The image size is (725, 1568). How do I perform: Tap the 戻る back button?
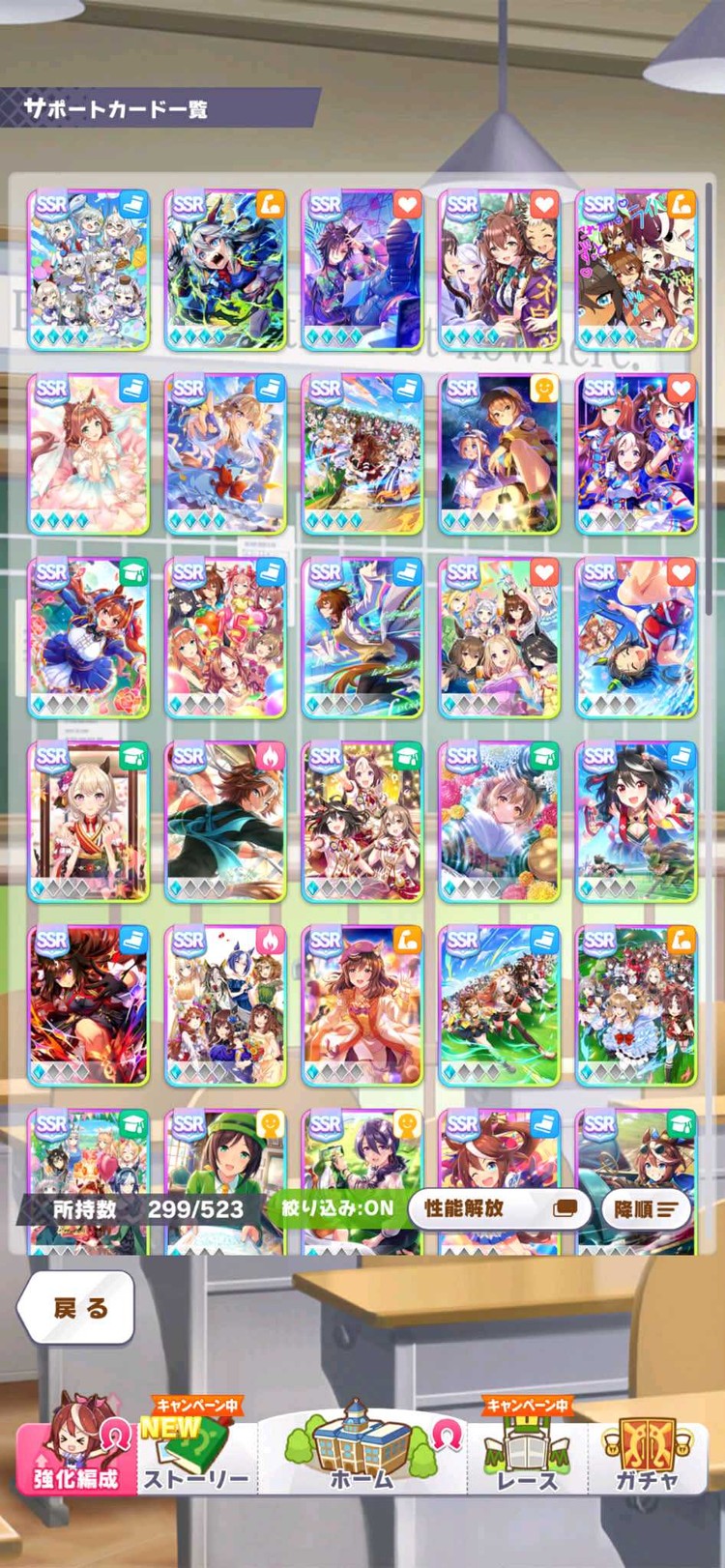[77, 1308]
